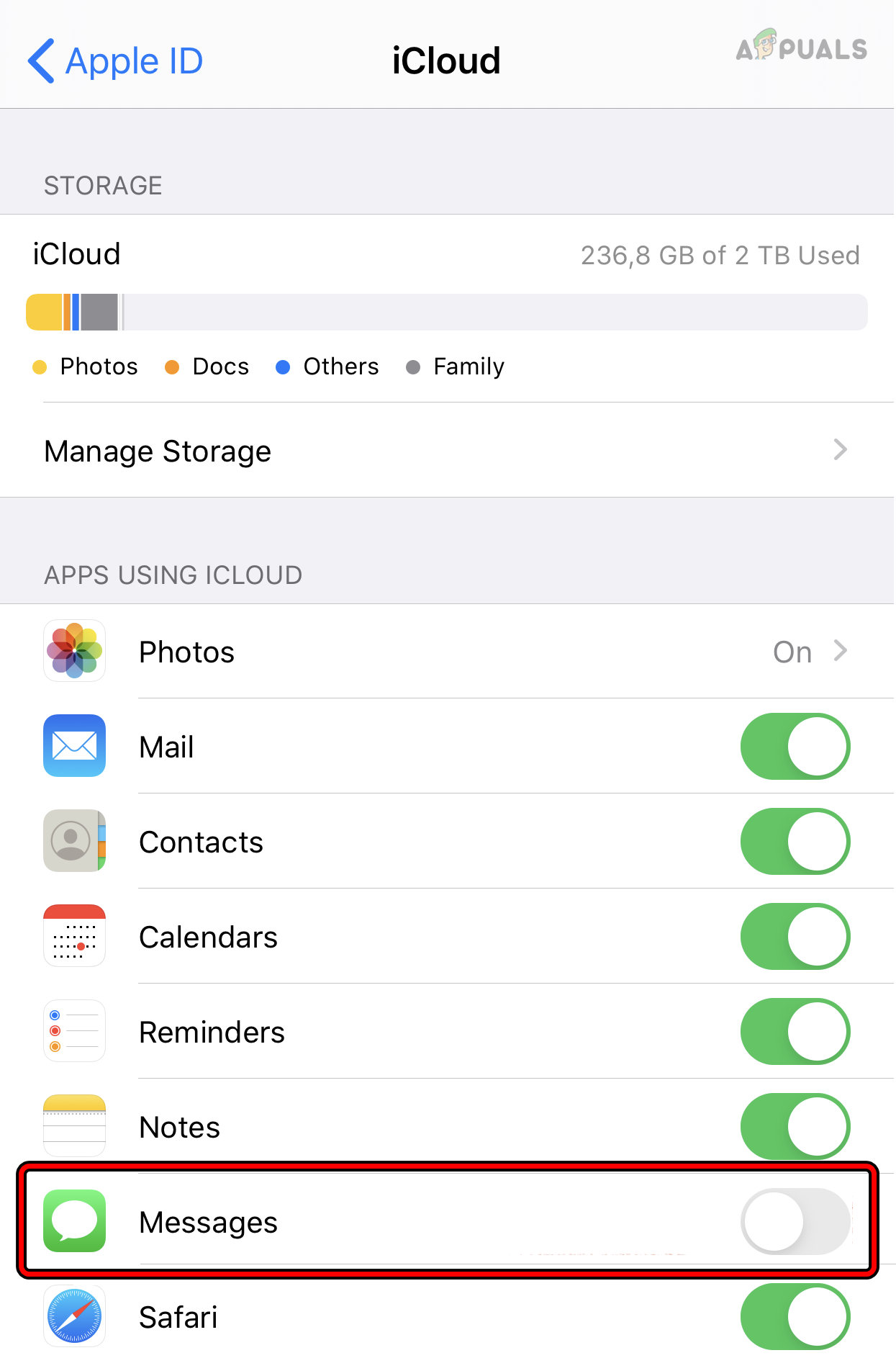Screen dimensions: 896x1358
Task: Select the iCloud title header
Action: click(446, 60)
